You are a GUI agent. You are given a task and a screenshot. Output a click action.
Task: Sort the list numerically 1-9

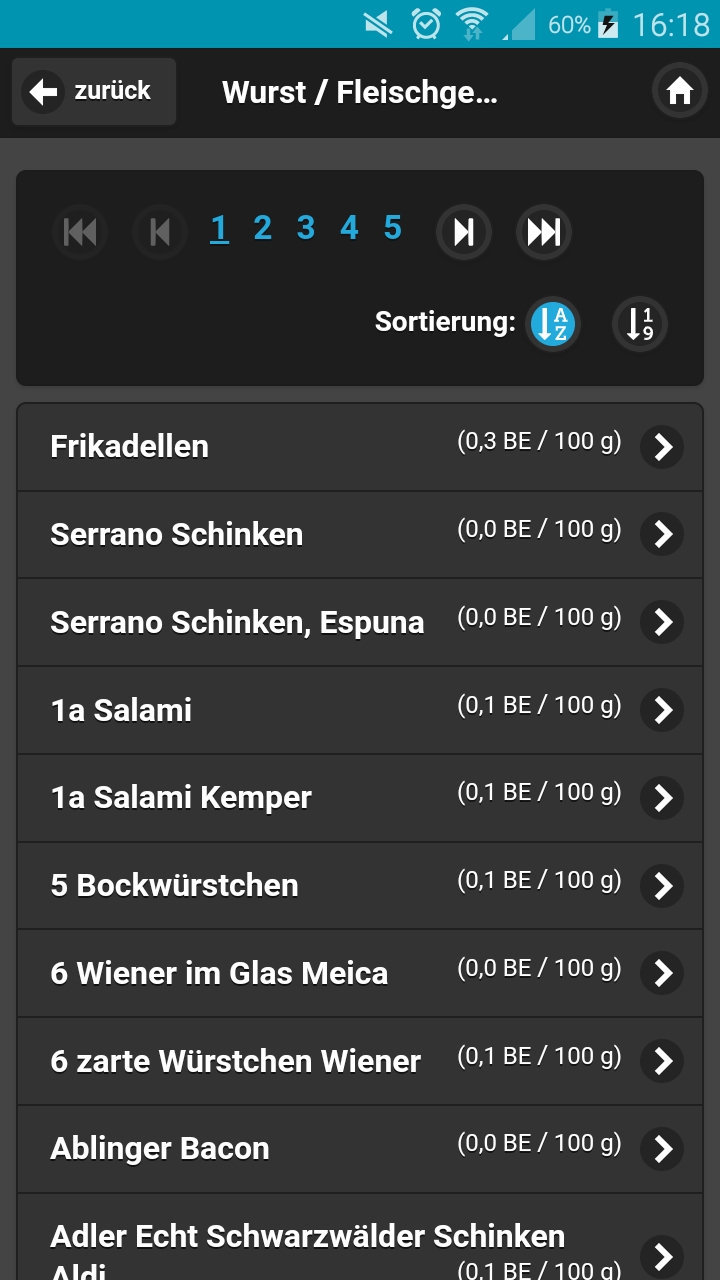[640, 324]
